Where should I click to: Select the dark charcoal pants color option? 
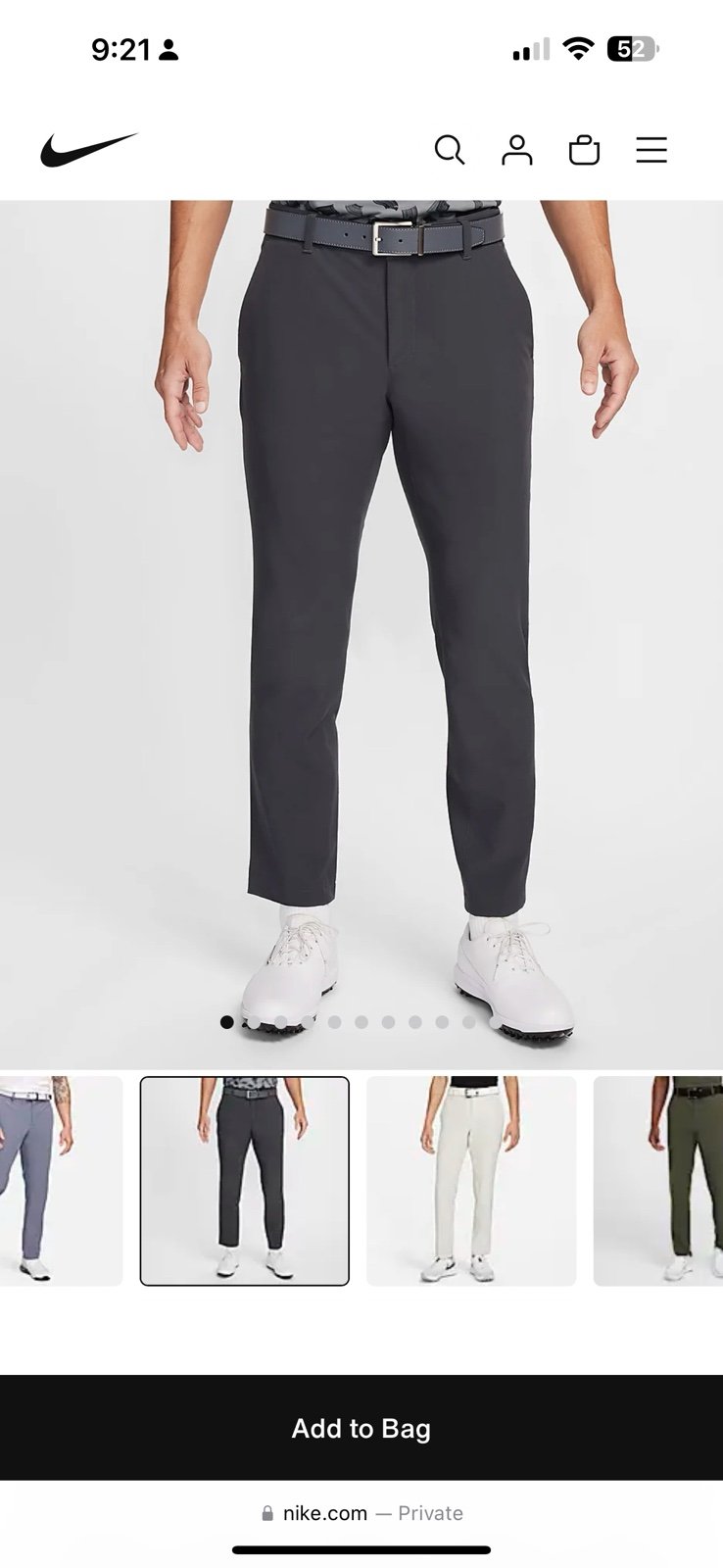click(x=245, y=1181)
